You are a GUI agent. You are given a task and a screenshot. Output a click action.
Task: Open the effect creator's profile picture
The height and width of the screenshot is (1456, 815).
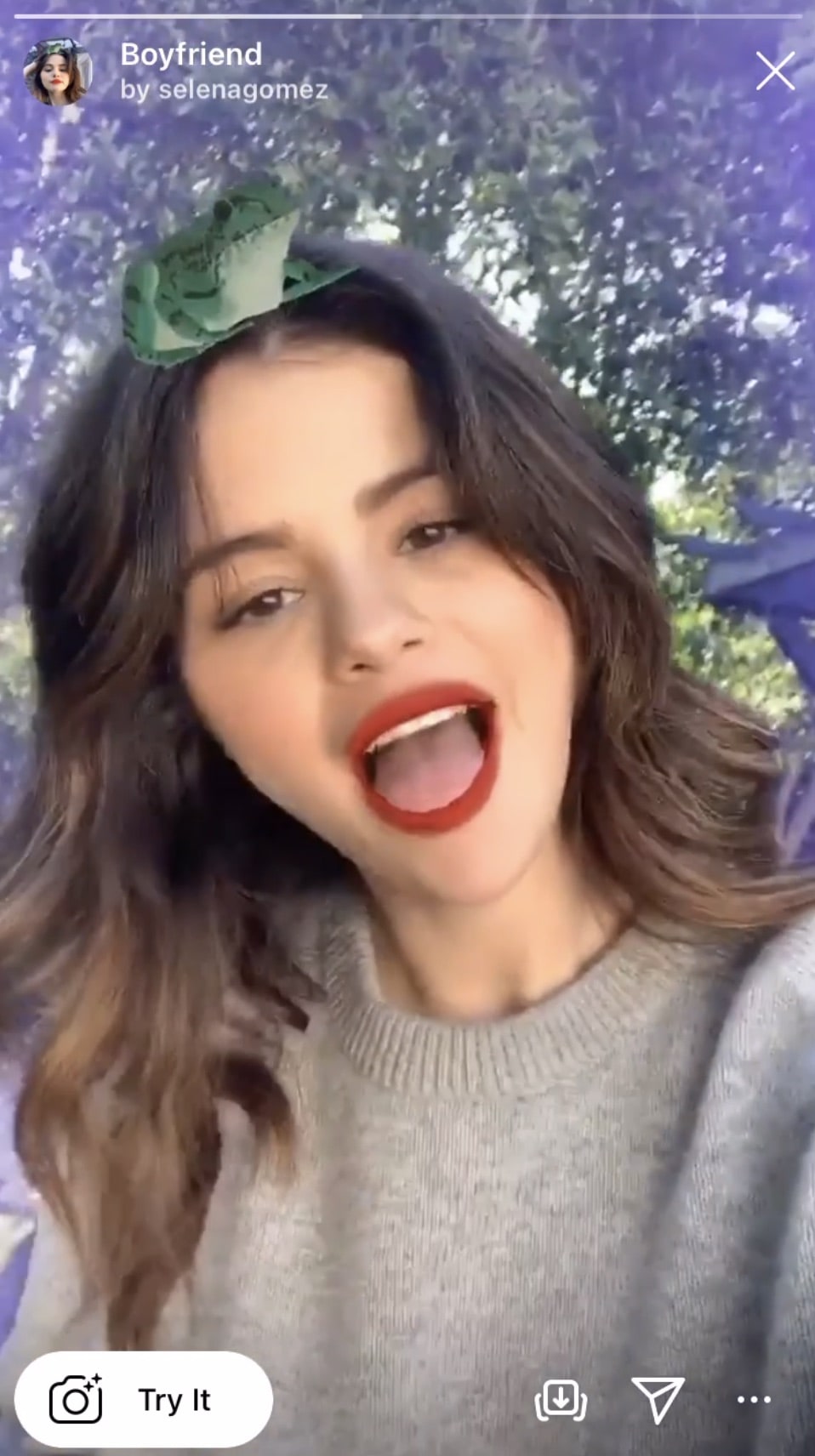[x=58, y=72]
